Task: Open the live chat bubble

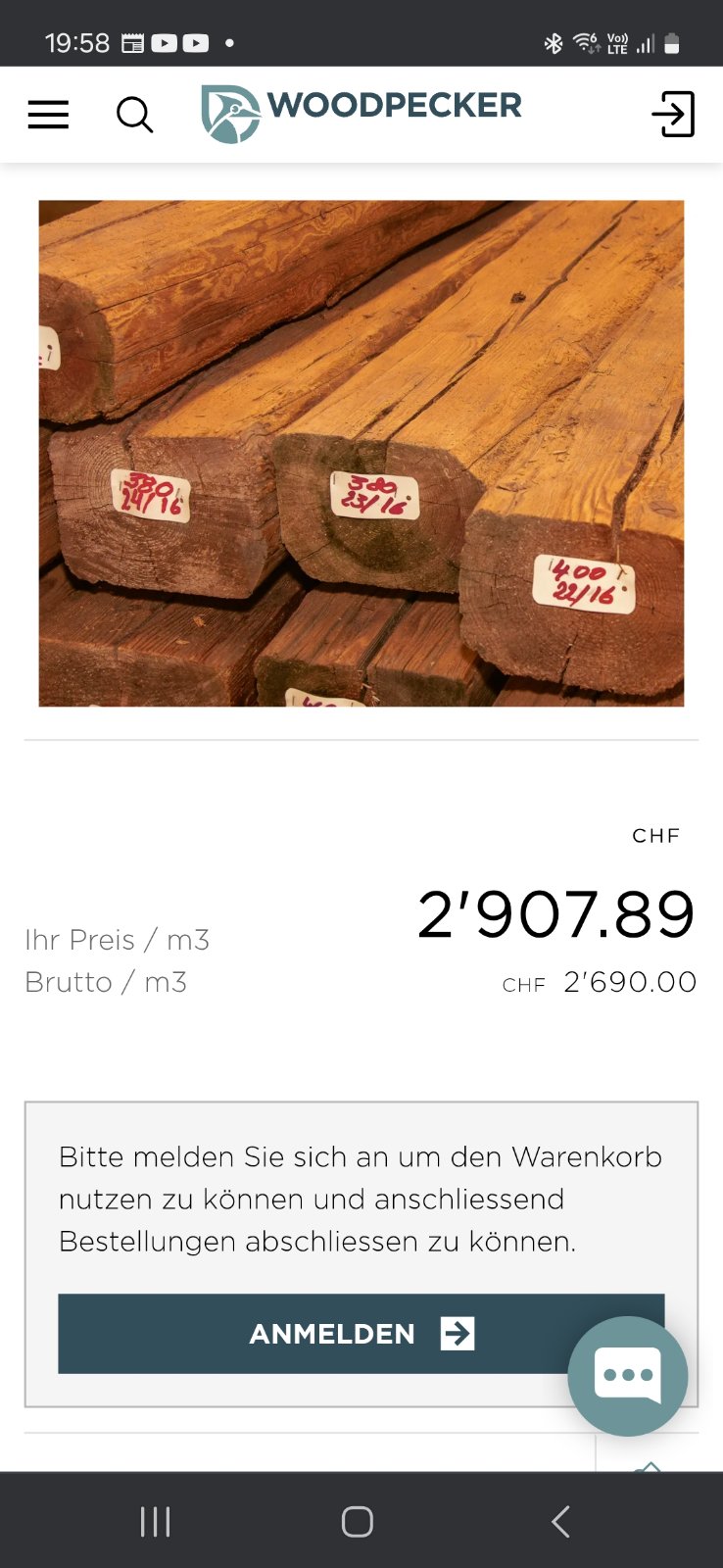Action: point(628,1376)
